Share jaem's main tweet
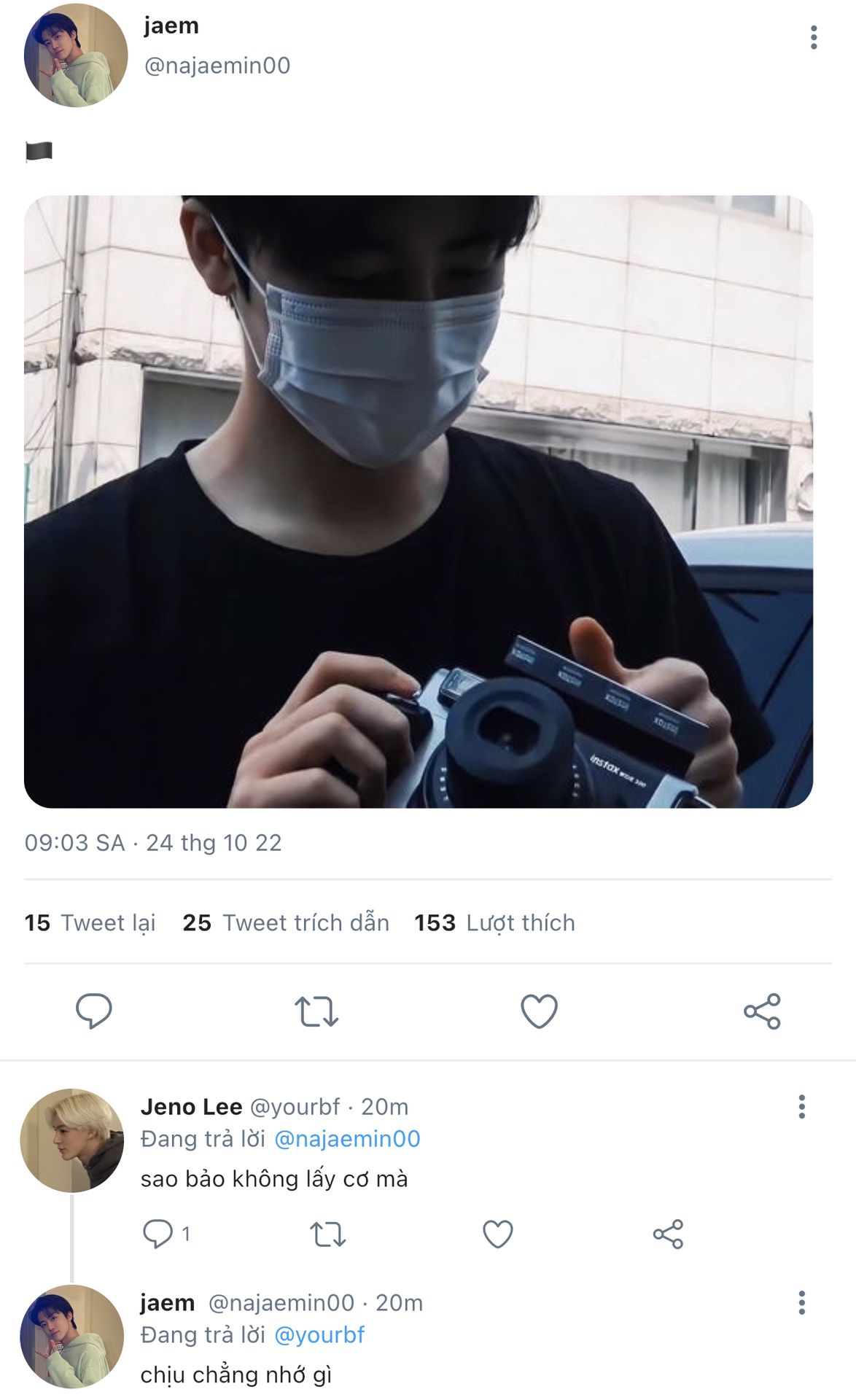This screenshot has width=856, height=1400. tap(762, 1011)
